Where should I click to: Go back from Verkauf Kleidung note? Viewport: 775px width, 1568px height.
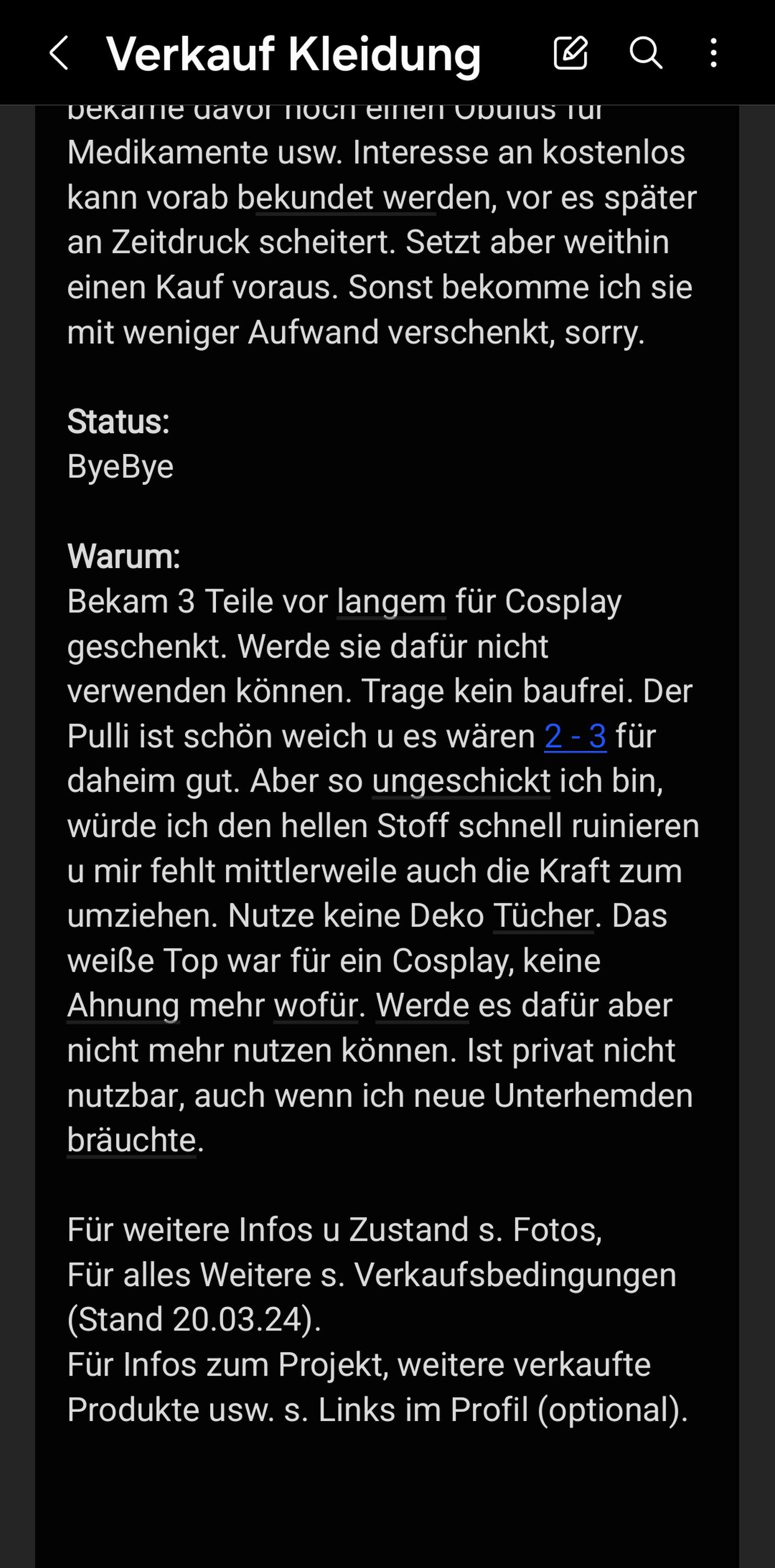point(59,53)
